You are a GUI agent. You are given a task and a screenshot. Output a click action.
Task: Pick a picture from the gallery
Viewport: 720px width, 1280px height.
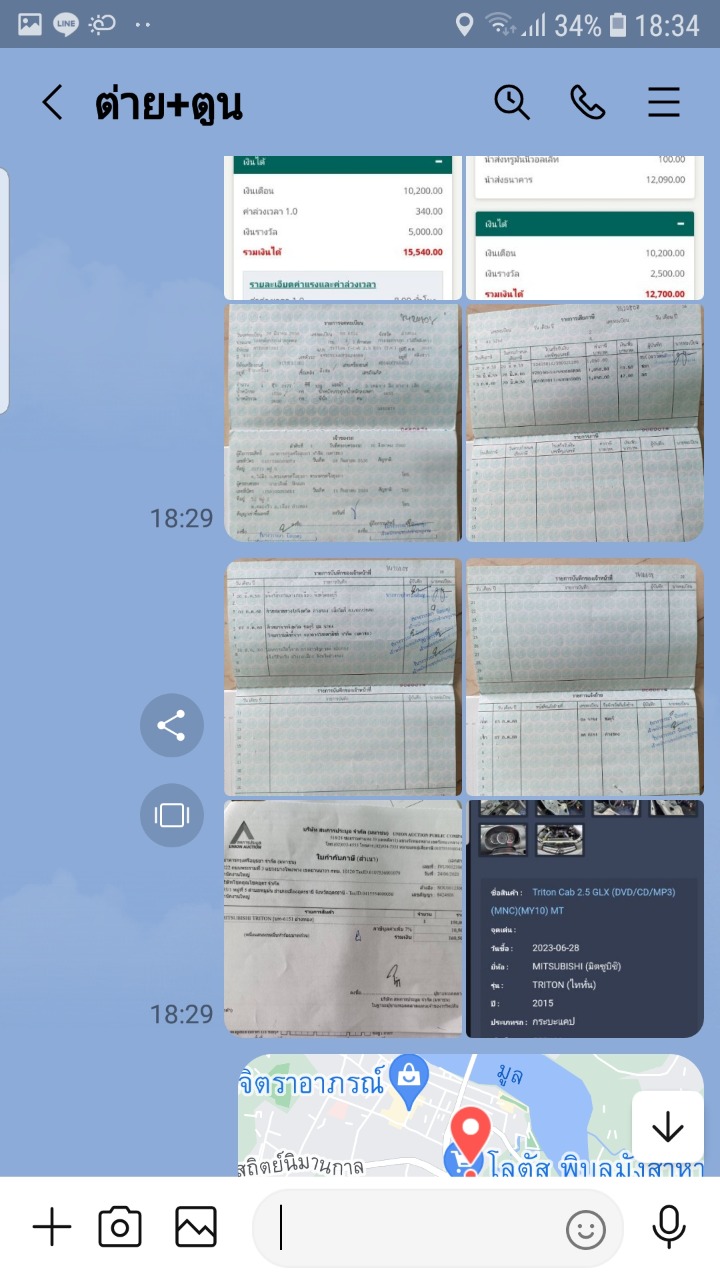click(x=196, y=1227)
